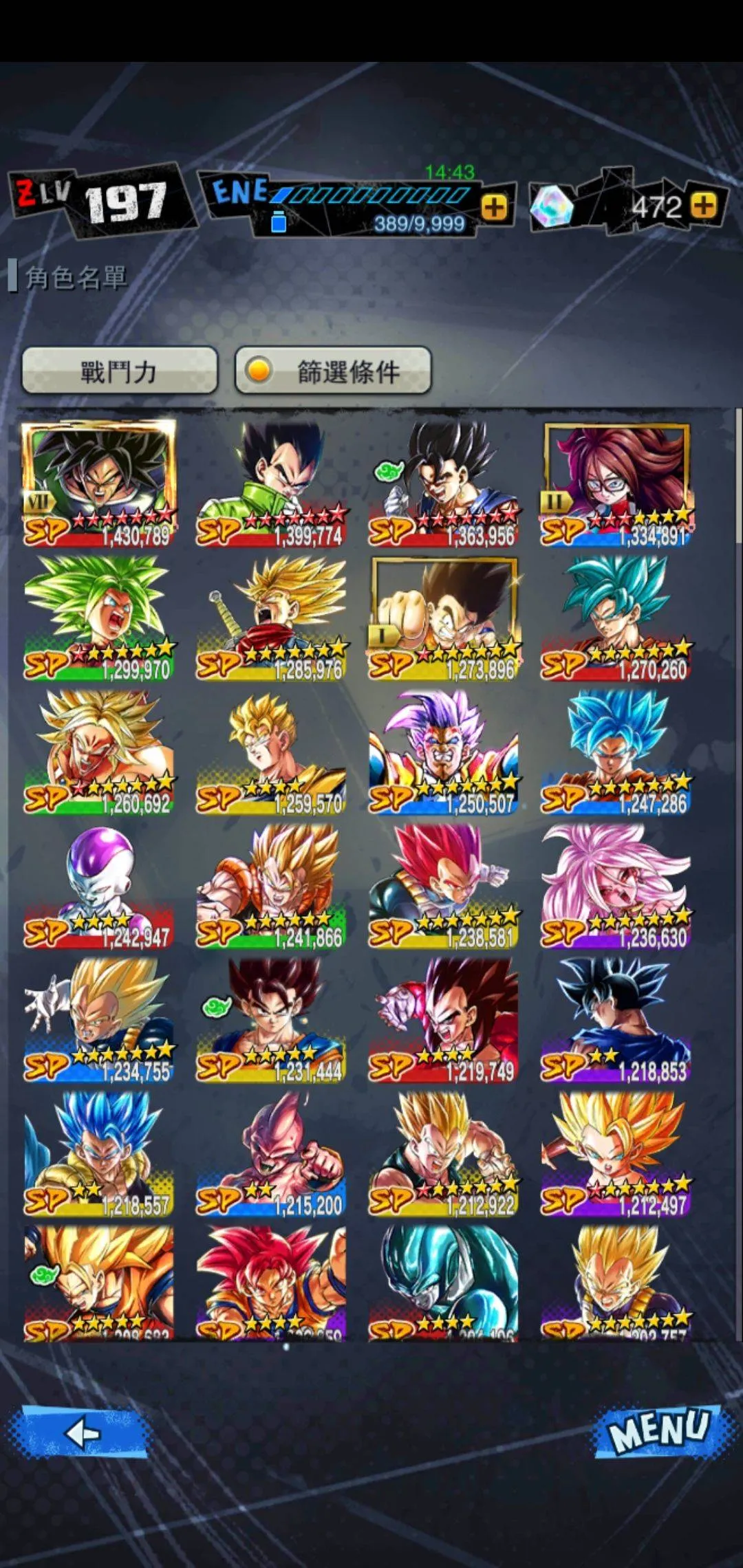Open character with 1,270,260 power
Image resolution: width=743 pixels, height=1568 pixels.
pyautogui.click(x=616, y=618)
